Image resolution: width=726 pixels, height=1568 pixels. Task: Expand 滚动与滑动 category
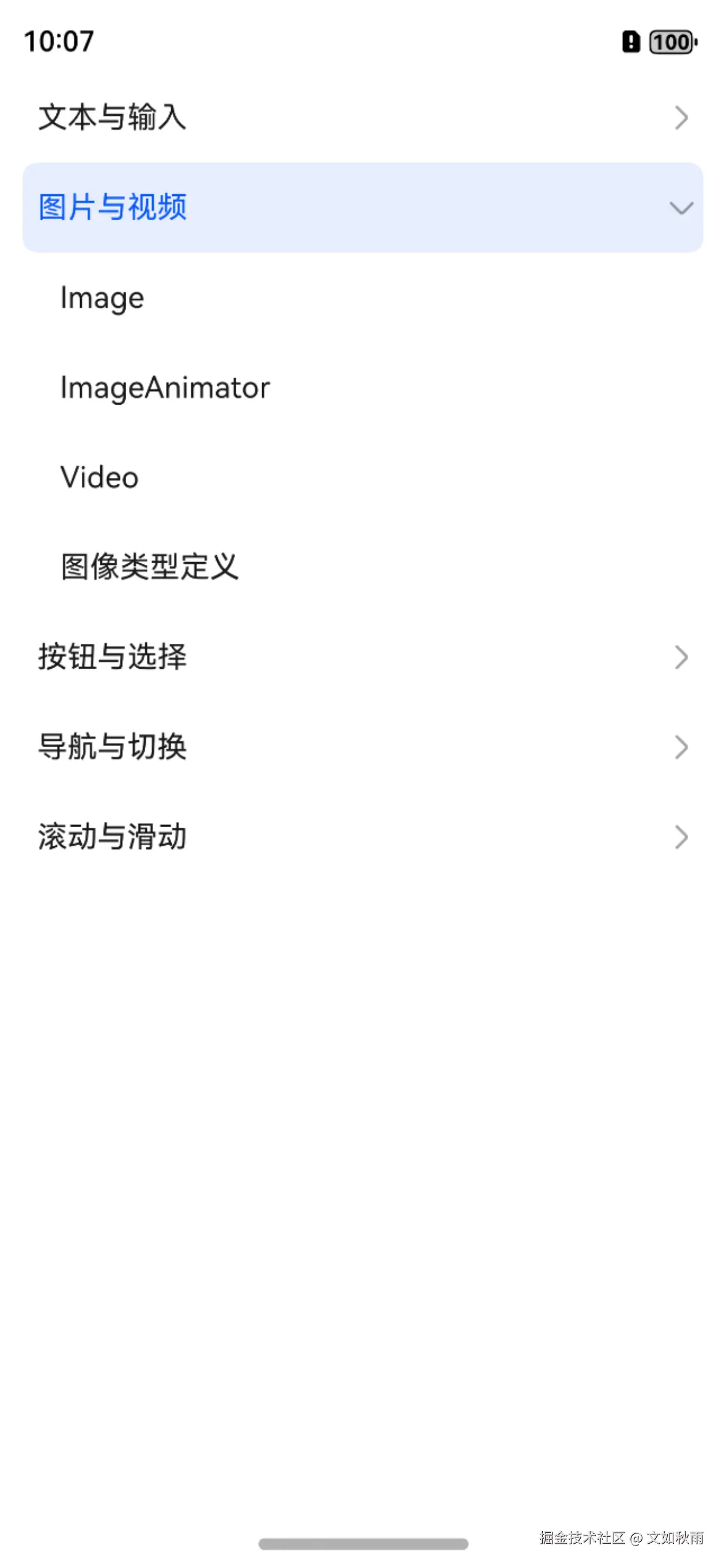(x=362, y=837)
